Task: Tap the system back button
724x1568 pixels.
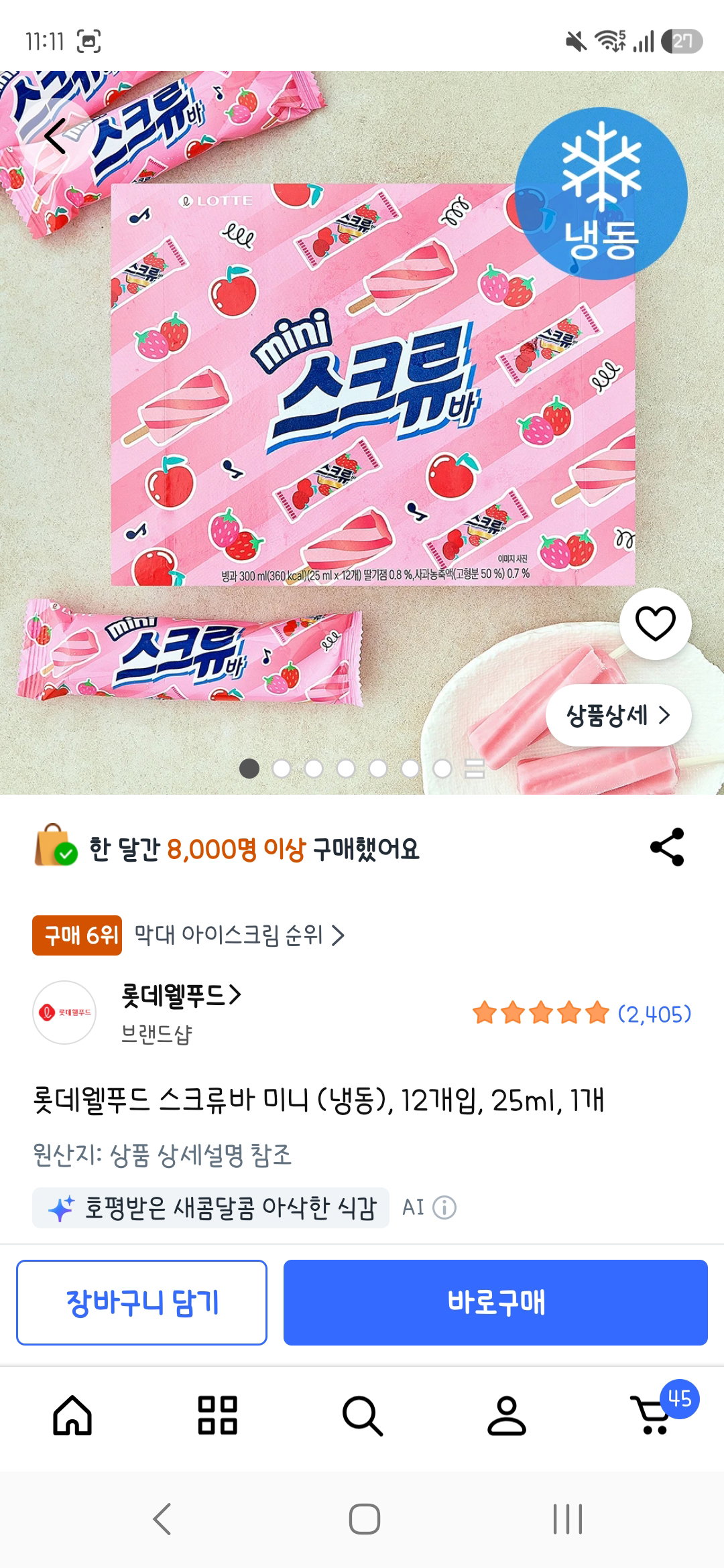Action: click(162, 1519)
